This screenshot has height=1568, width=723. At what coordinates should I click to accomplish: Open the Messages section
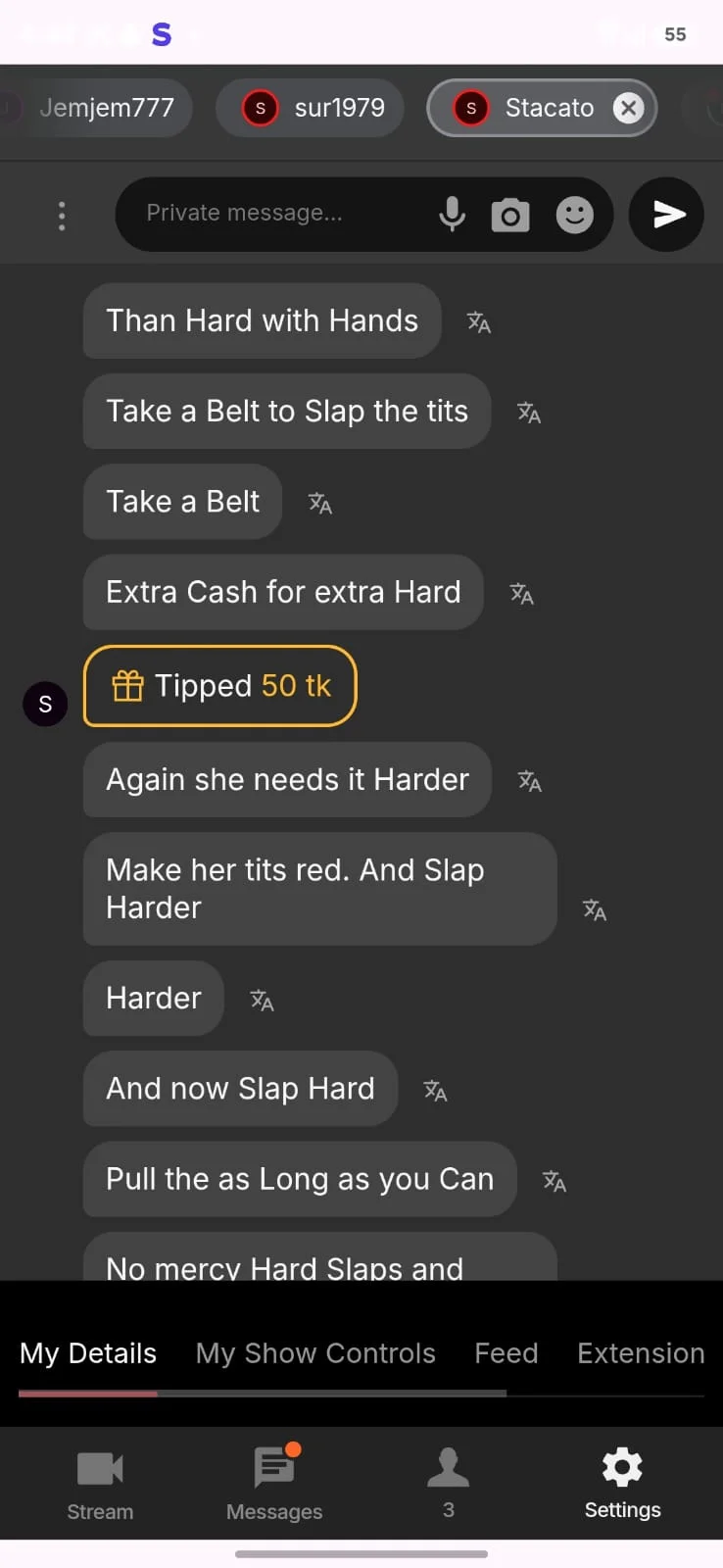pyautogui.click(x=274, y=1485)
